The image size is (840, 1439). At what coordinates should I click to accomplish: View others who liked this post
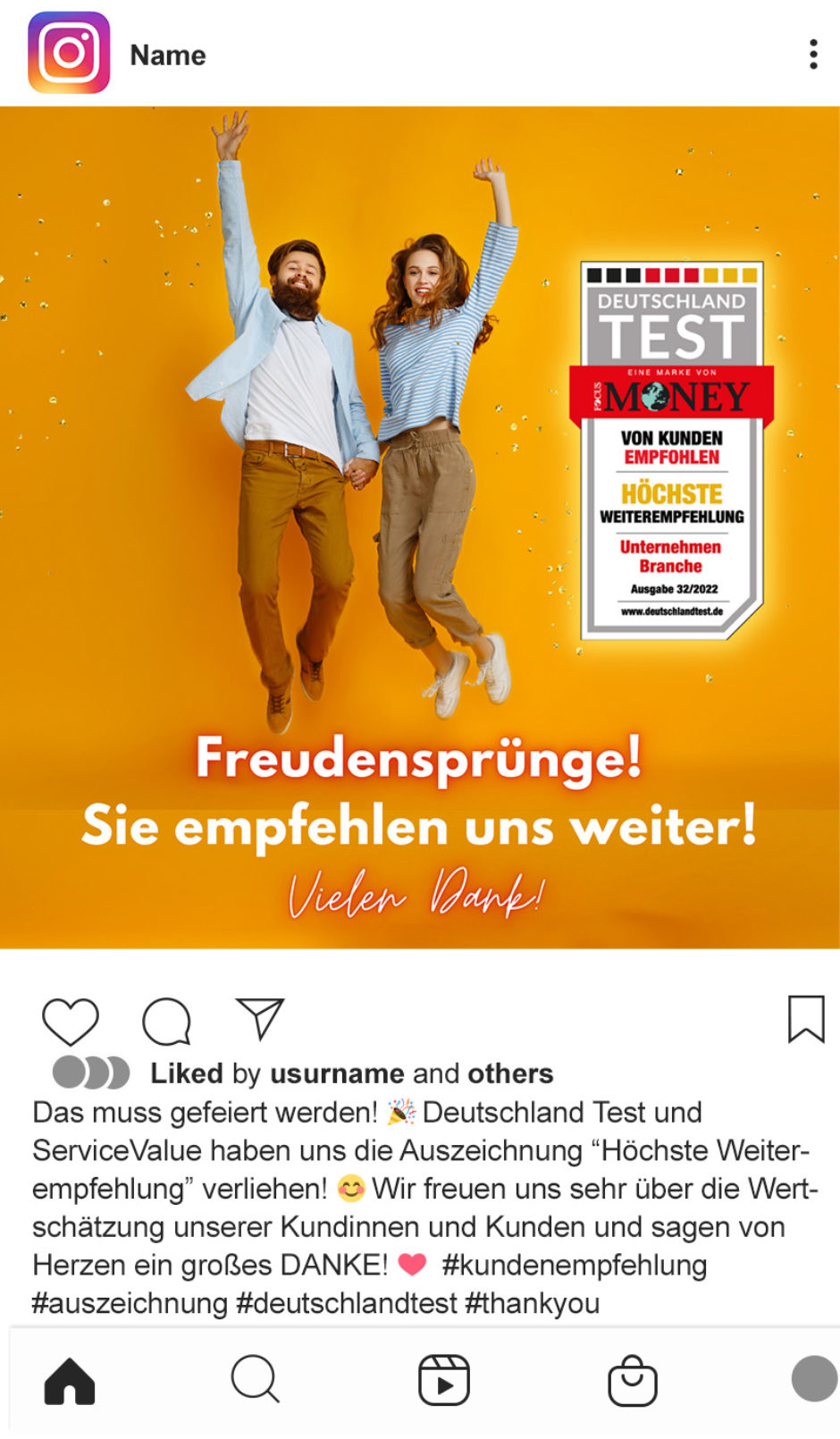click(510, 1073)
